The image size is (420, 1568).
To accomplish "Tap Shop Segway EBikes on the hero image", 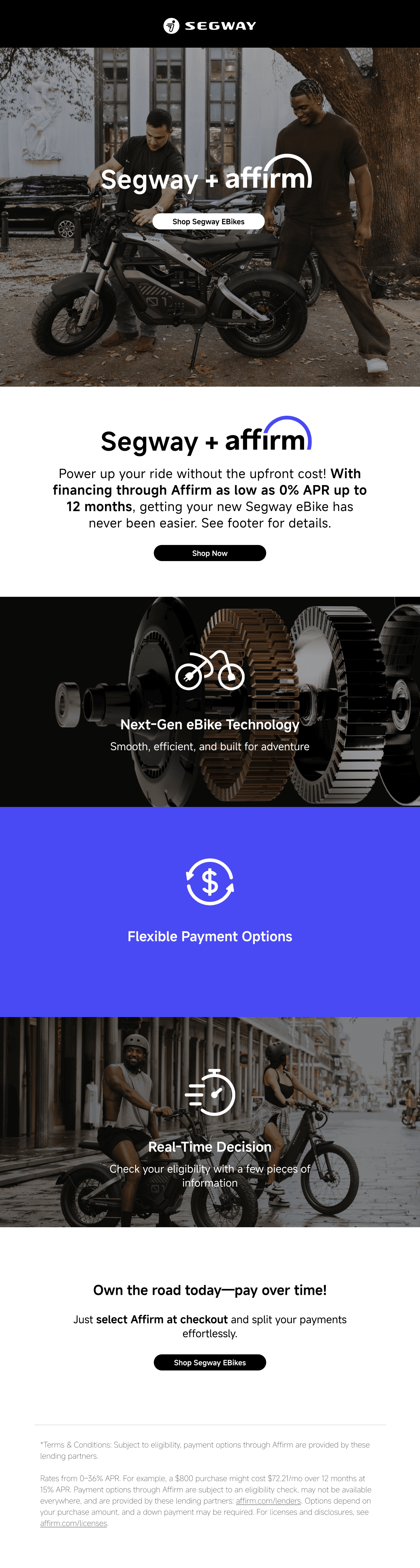I will [208, 222].
